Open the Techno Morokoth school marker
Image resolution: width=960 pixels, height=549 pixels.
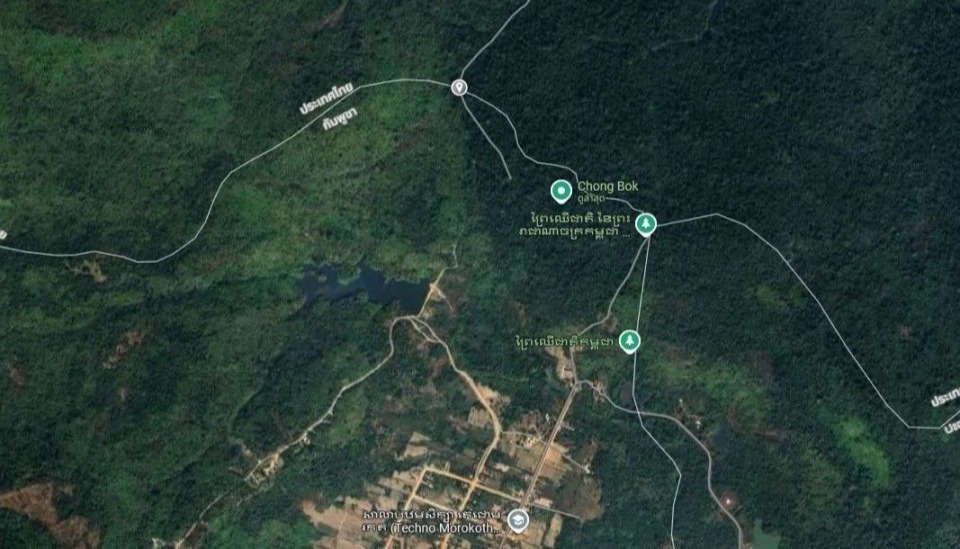click(518, 519)
